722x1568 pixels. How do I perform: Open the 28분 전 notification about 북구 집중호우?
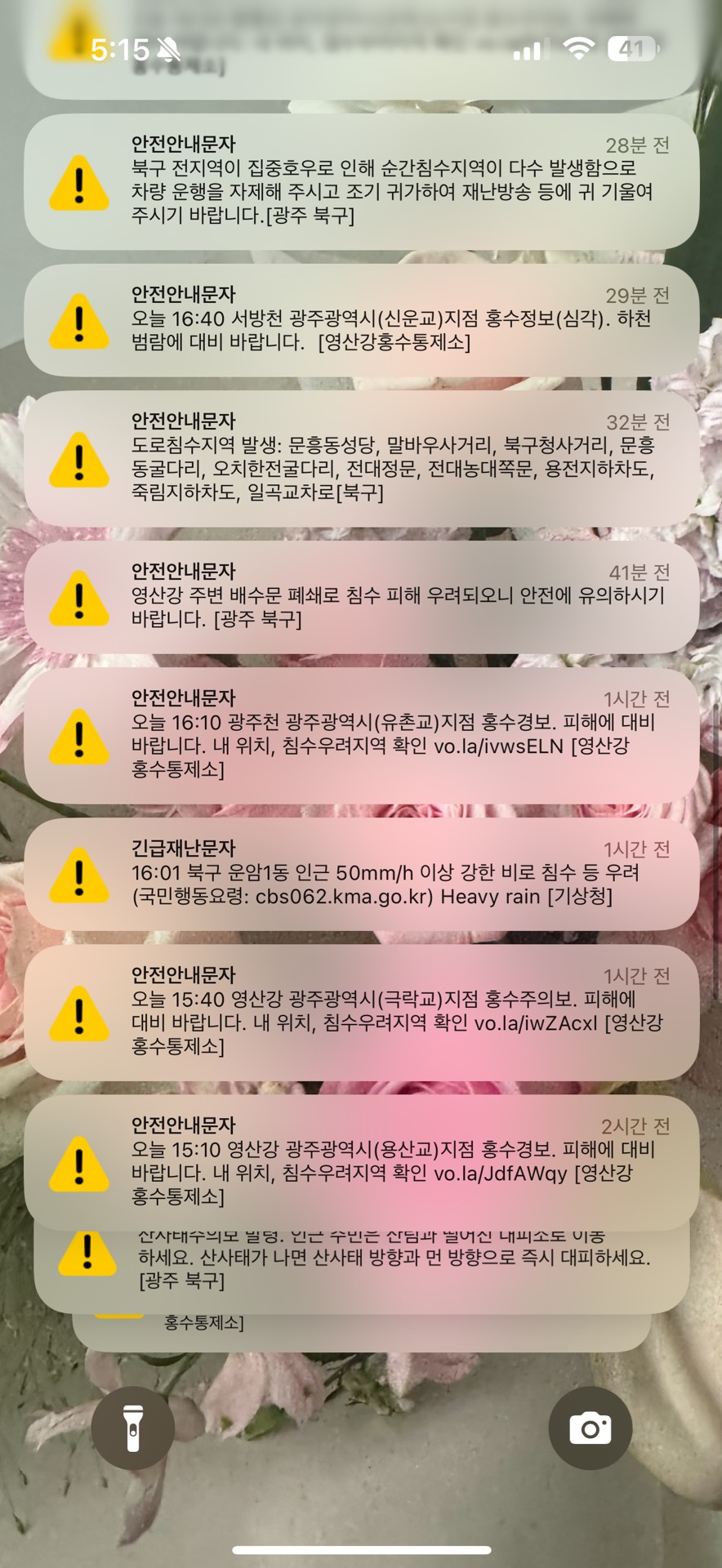click(361, 181)
